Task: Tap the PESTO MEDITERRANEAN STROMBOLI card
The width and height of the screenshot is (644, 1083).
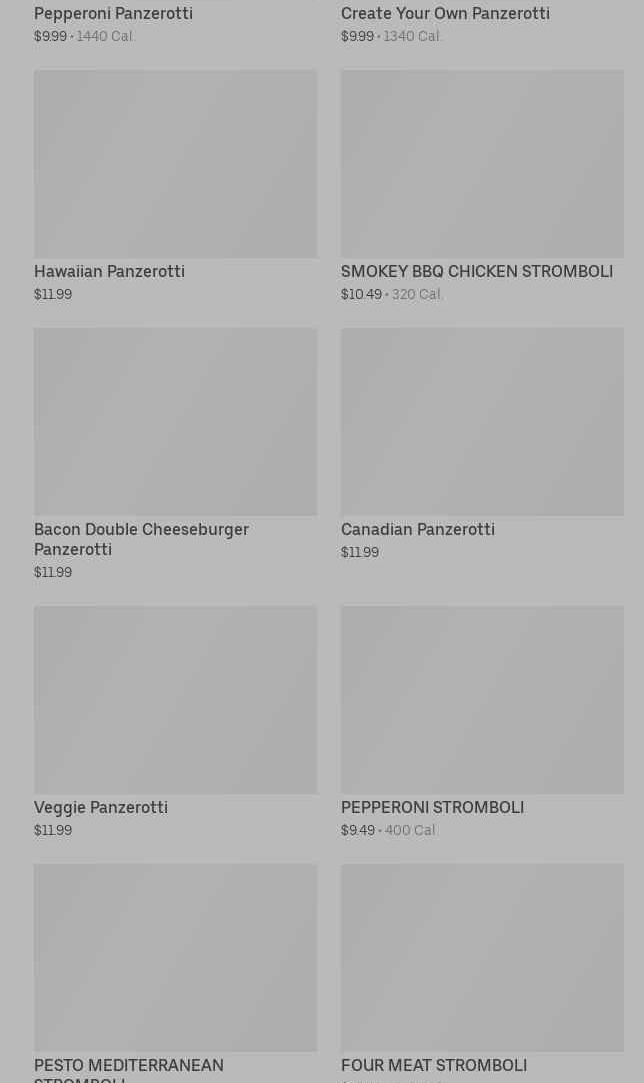Action: tap(176, 973)
